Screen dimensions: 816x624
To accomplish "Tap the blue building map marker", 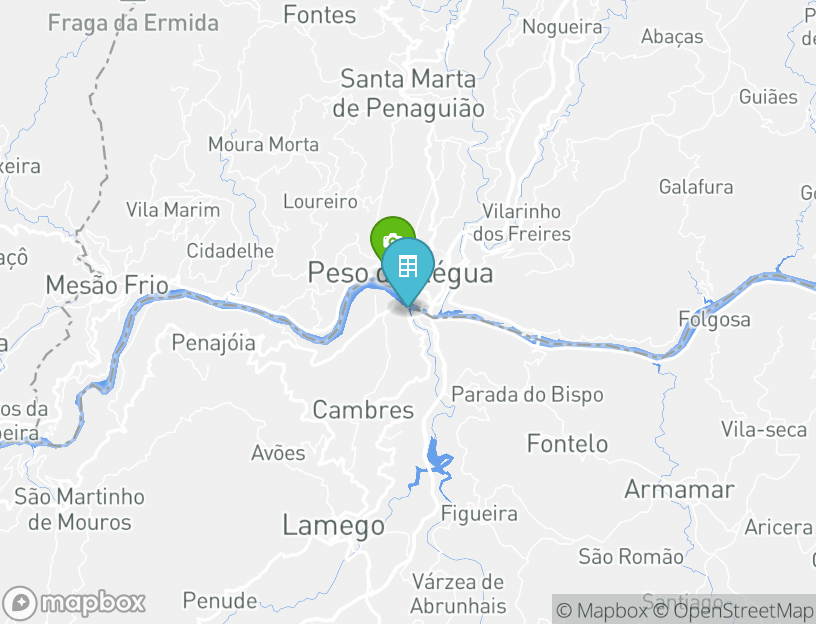I will click(408, 268).
